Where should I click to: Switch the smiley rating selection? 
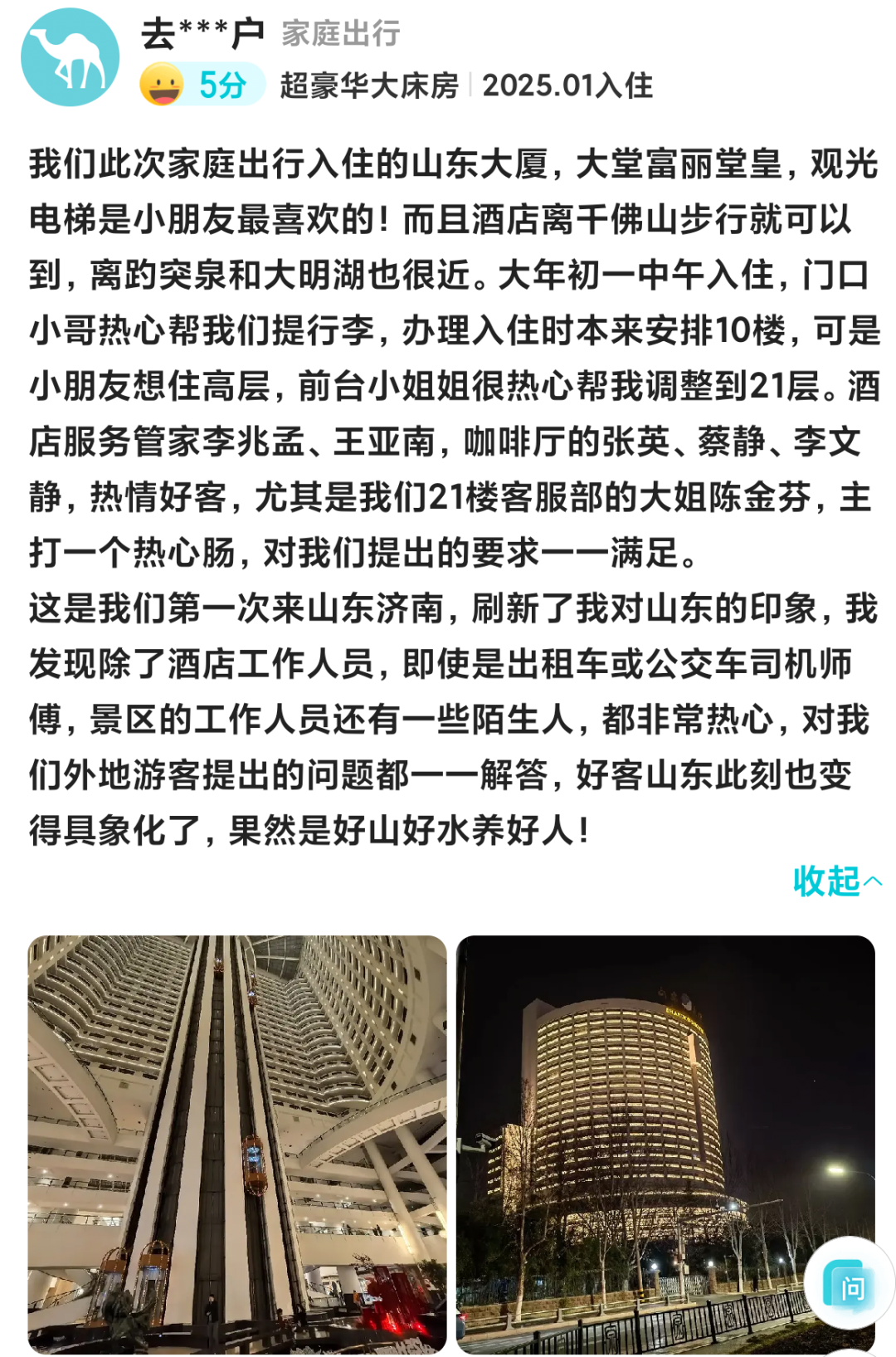(163, 83)
